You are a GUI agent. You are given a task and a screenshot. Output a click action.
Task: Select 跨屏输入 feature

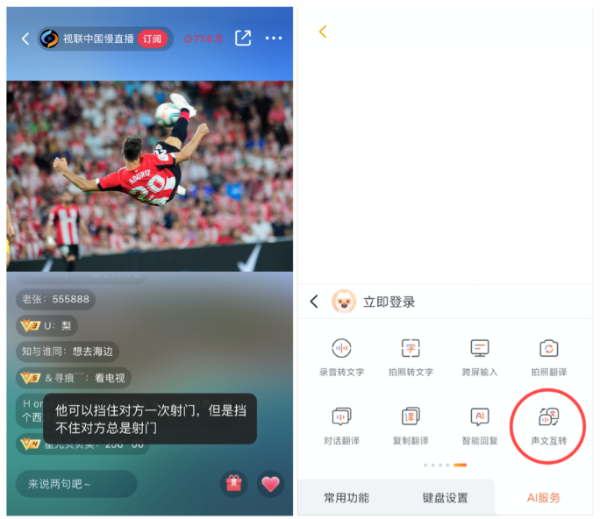pyautogui.click(x=480, y=358)
